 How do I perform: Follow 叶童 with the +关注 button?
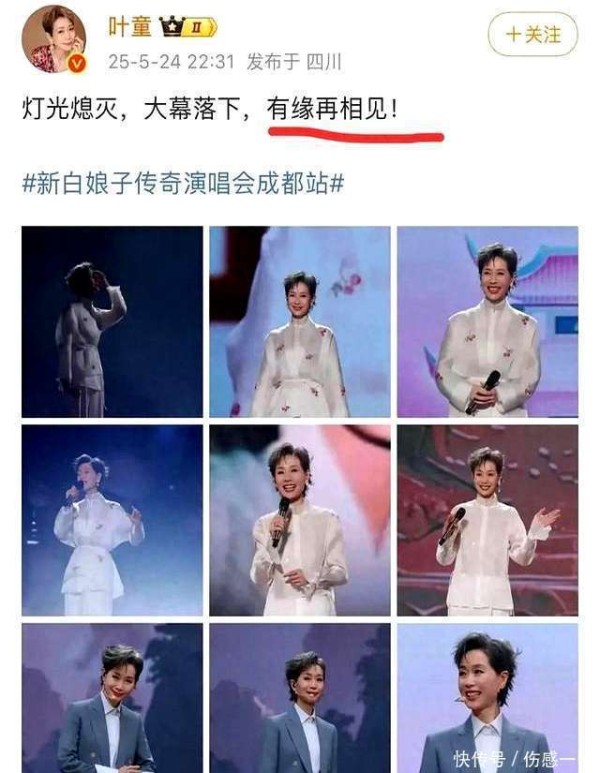[532, 35]
